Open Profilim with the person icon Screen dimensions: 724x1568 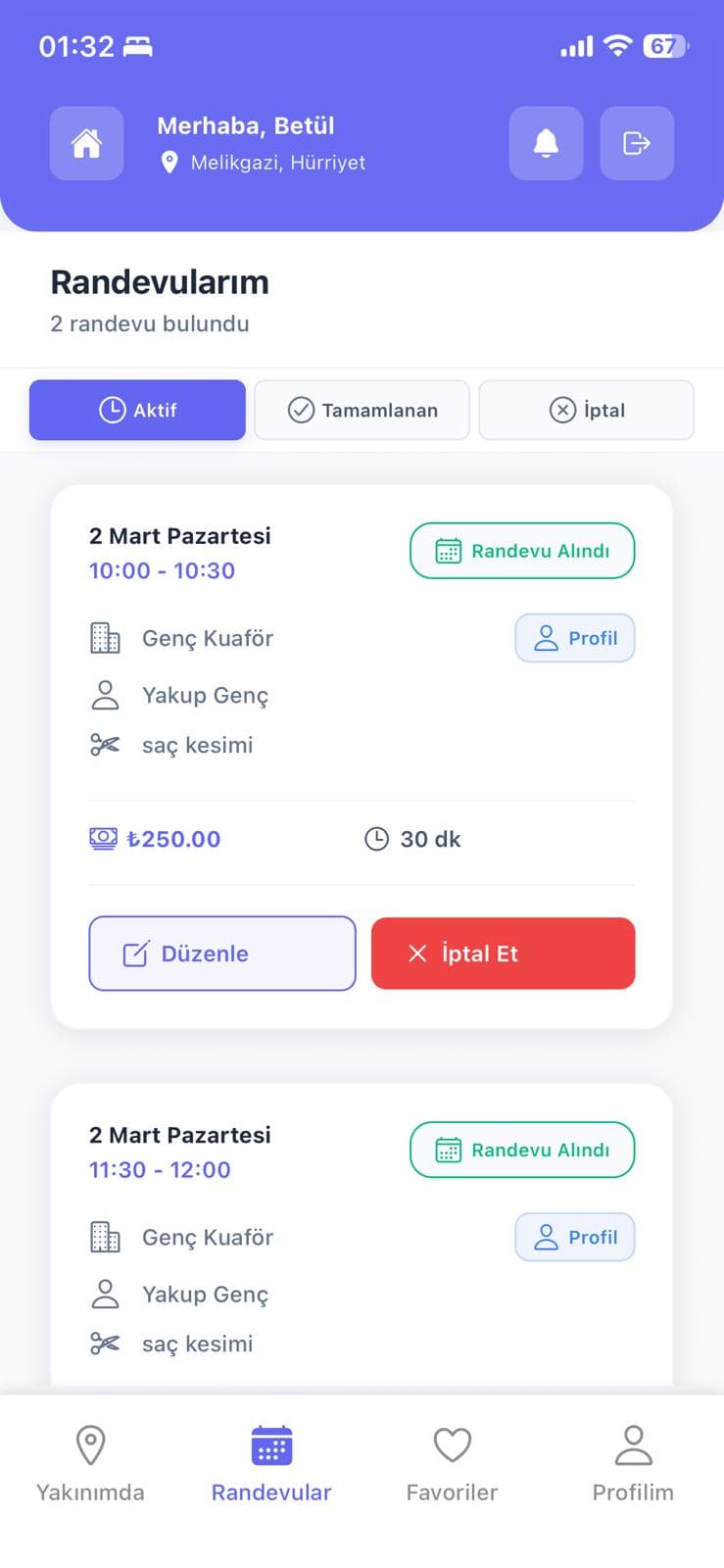pos(633,1445)
